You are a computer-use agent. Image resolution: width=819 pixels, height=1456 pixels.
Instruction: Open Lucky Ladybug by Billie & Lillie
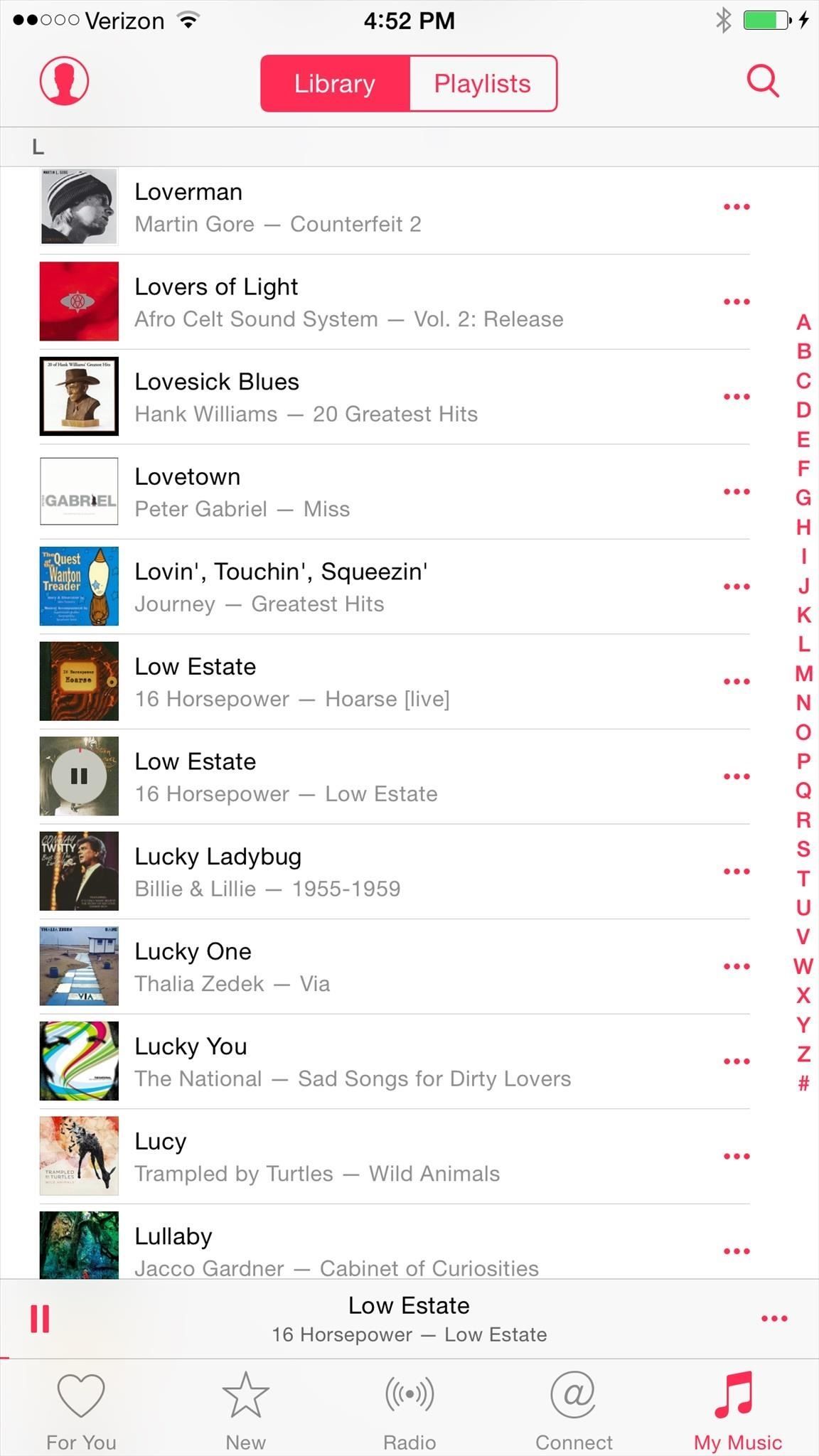tap(284, 871)
